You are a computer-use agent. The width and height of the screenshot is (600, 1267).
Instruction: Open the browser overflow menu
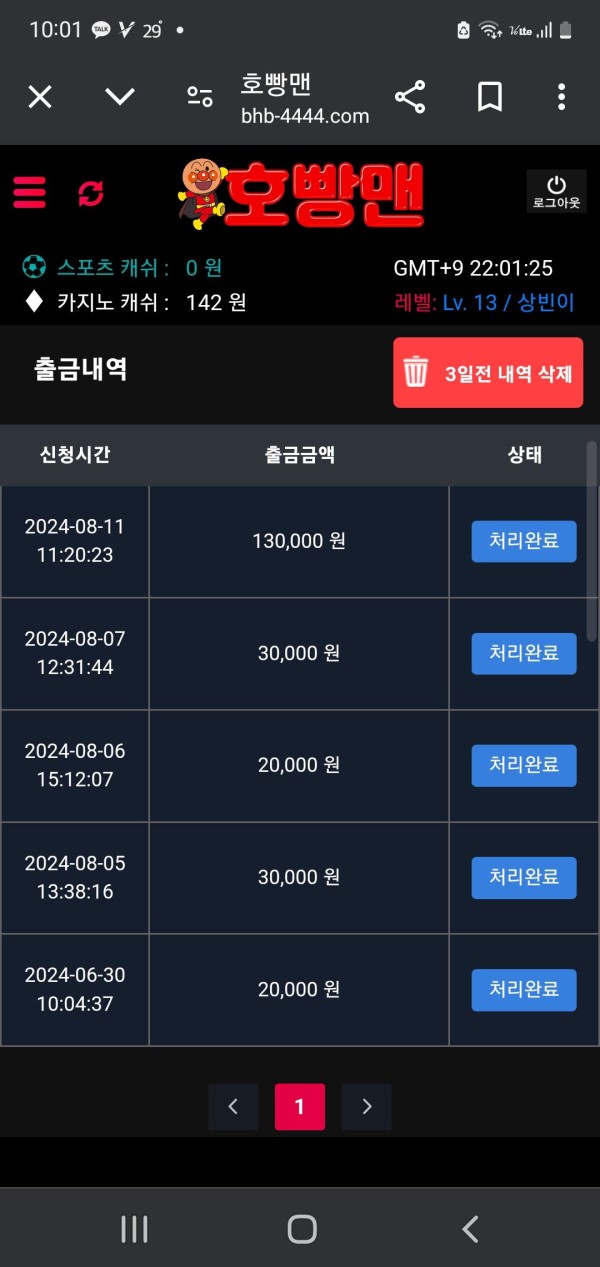coord(561,97)
